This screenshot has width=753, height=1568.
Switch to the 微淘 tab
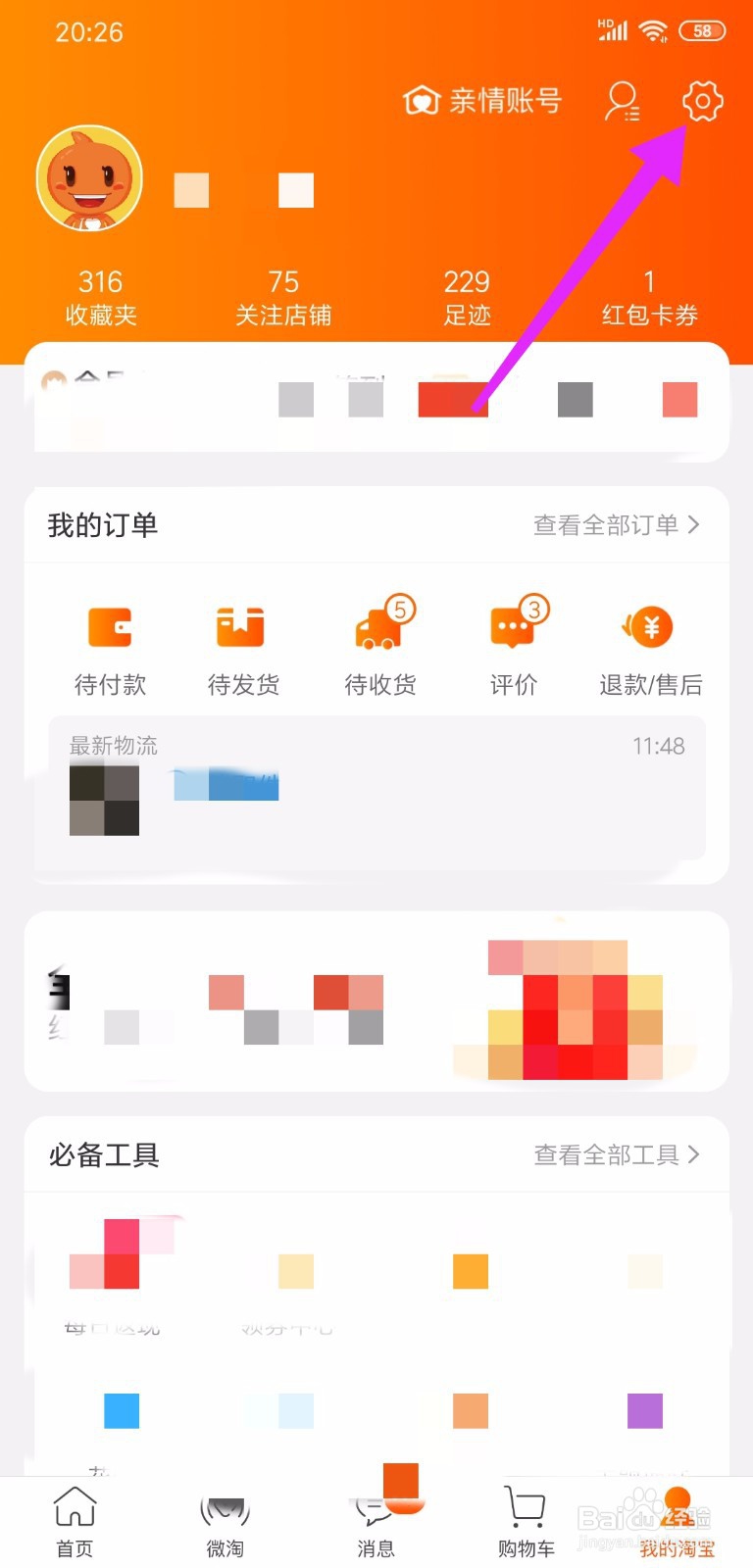[x=225, y=1517]
